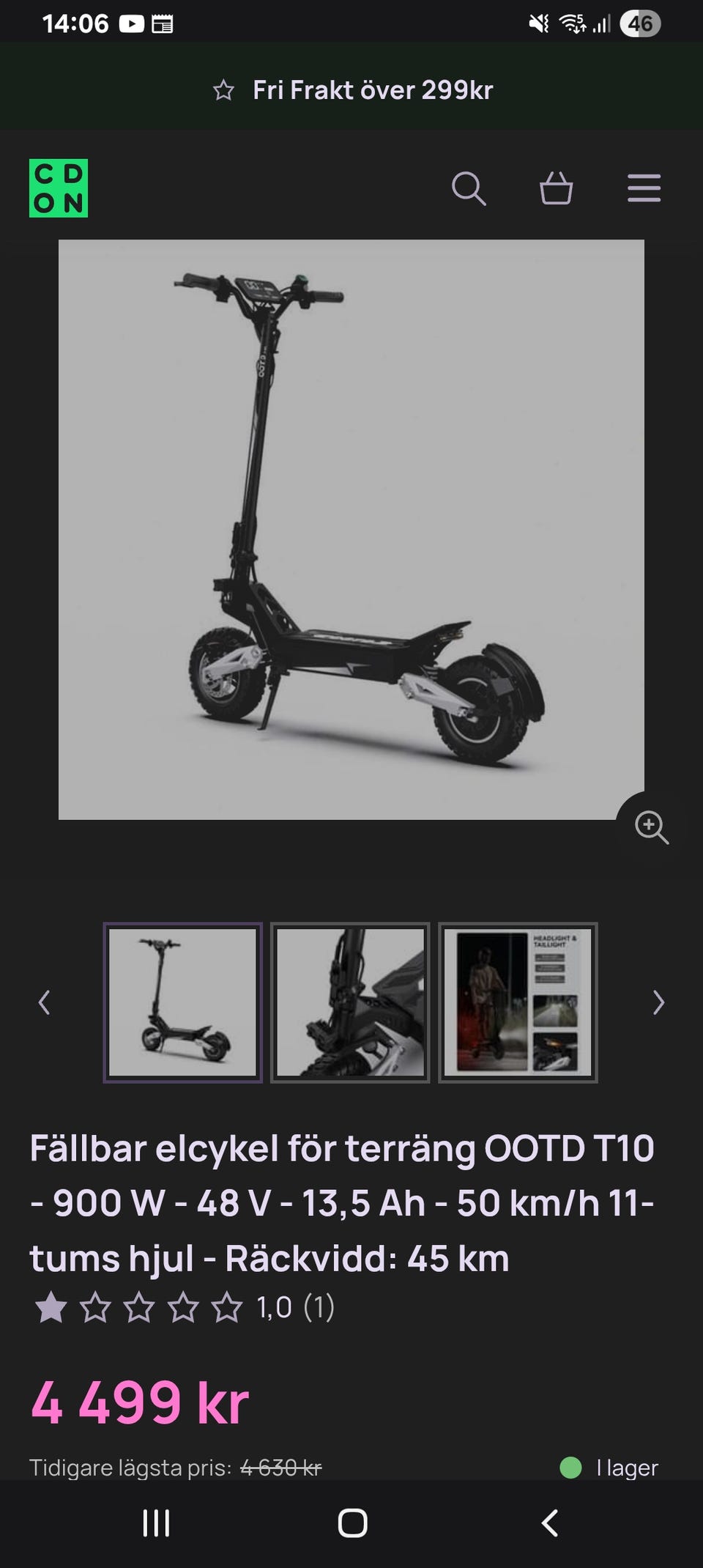Show previous gallery thumbnails

[x=45, y=1002]
